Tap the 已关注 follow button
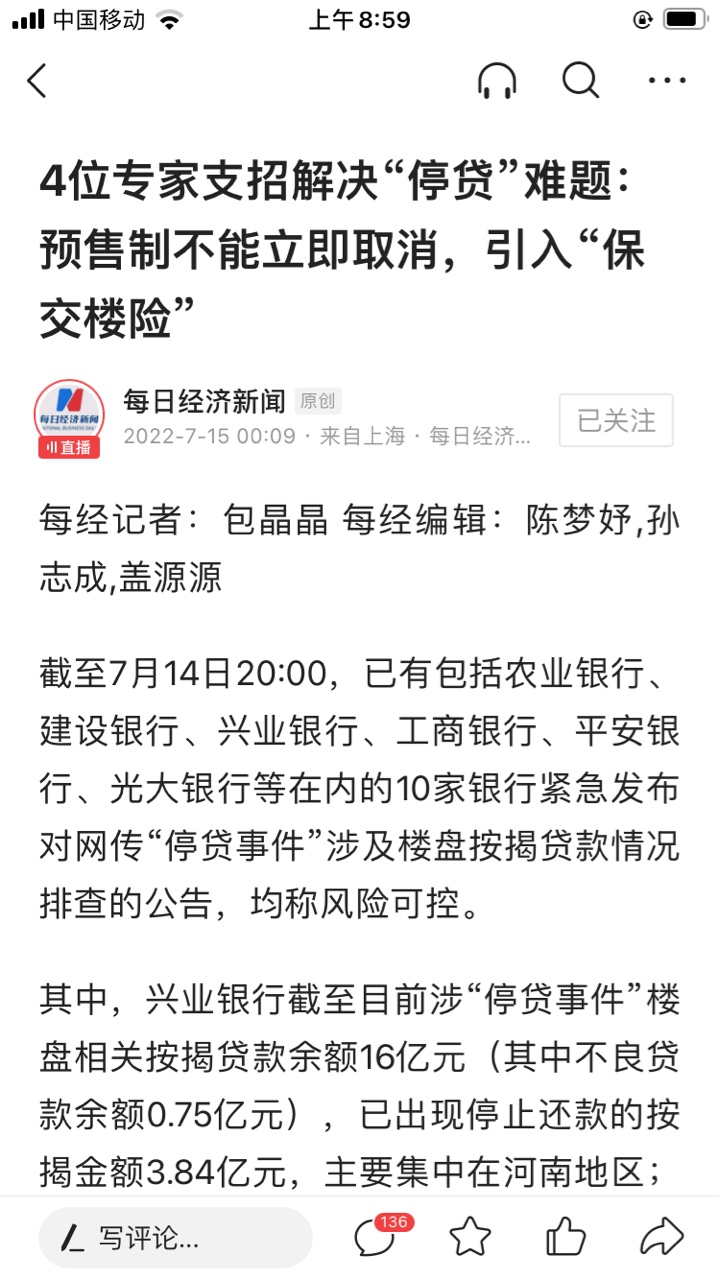Viewport: 720px width, 1280px height. (616, 420)
